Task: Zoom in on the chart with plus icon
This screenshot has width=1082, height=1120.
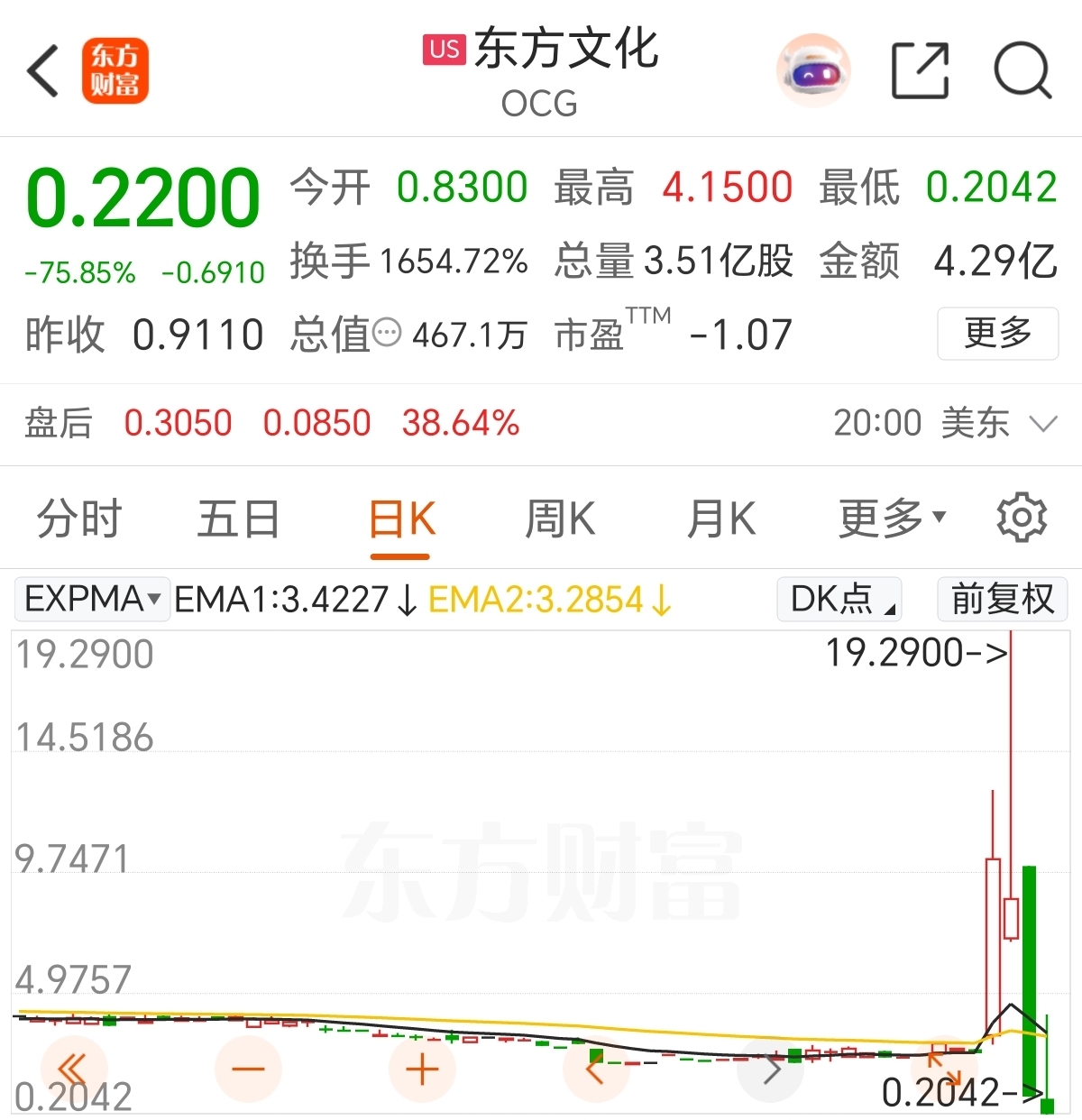Action: click(420, 1070)
